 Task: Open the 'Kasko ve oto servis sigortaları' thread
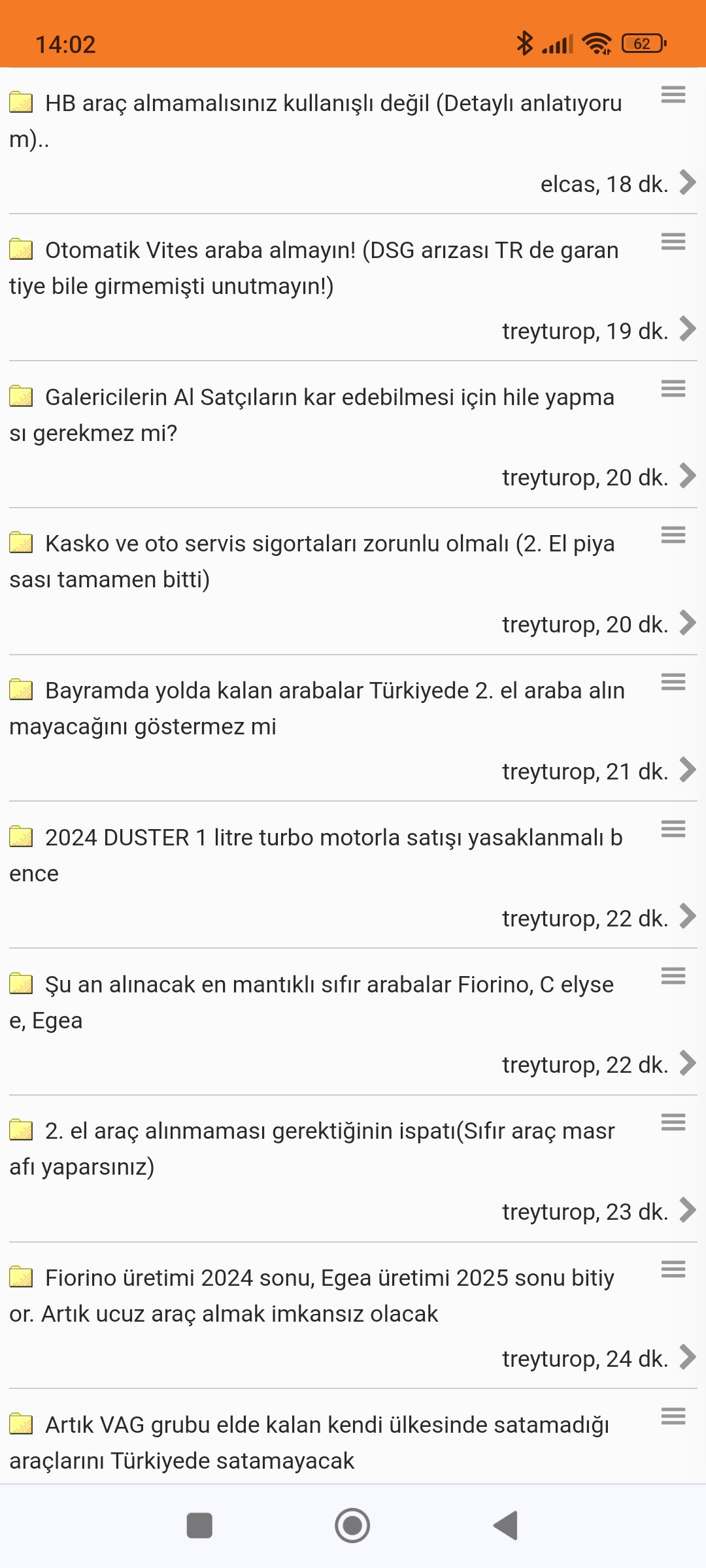tap(312, 561)
